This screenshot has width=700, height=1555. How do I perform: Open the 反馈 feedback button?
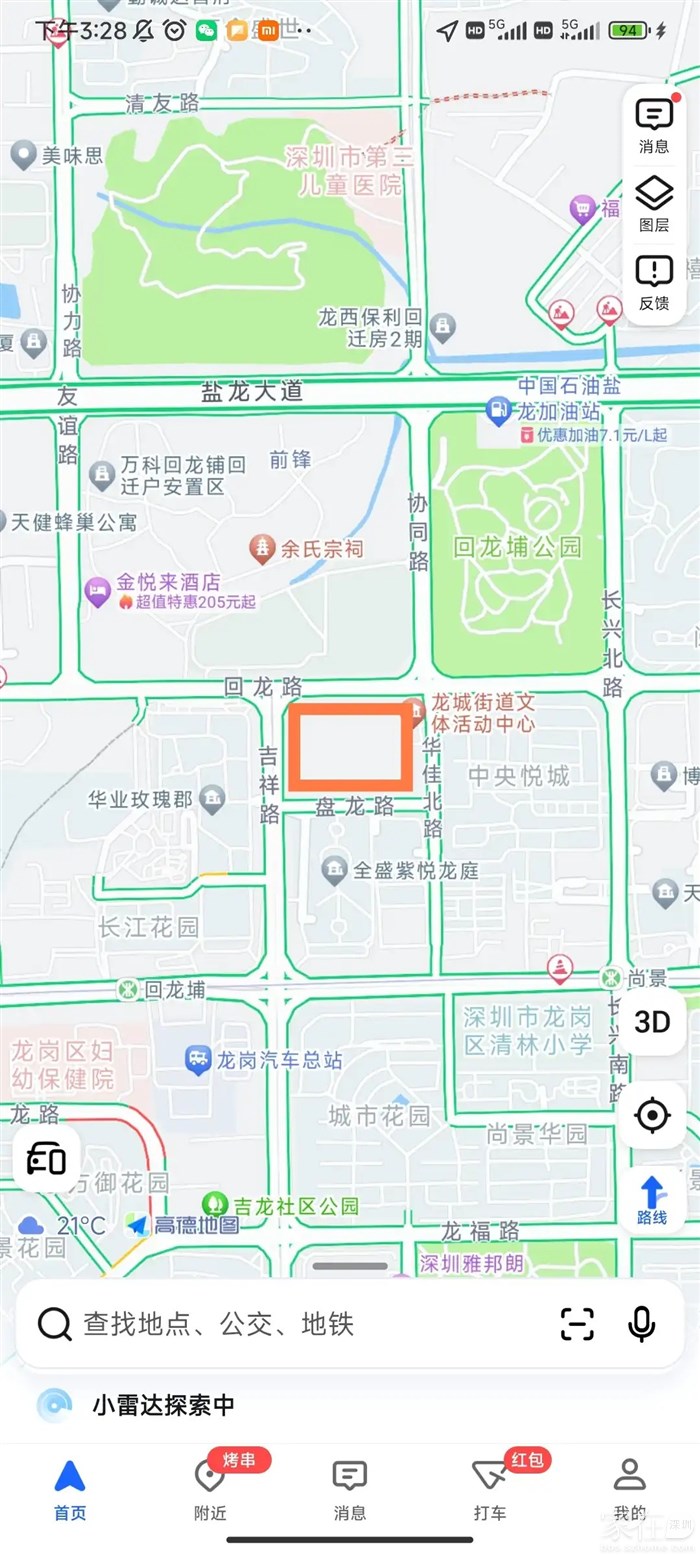654,282
